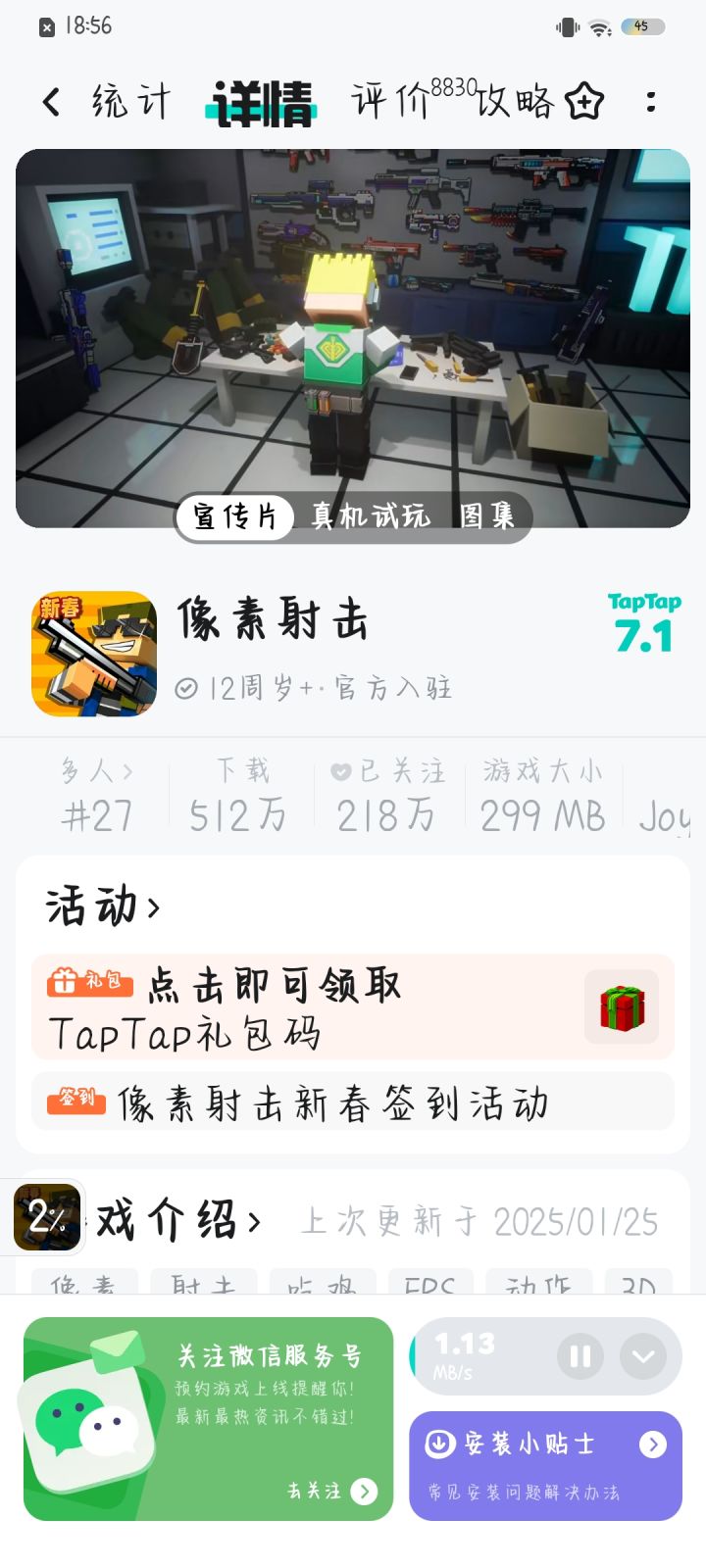
Task: Click the orange 礼包 gift tag icon
Action: 91,983
